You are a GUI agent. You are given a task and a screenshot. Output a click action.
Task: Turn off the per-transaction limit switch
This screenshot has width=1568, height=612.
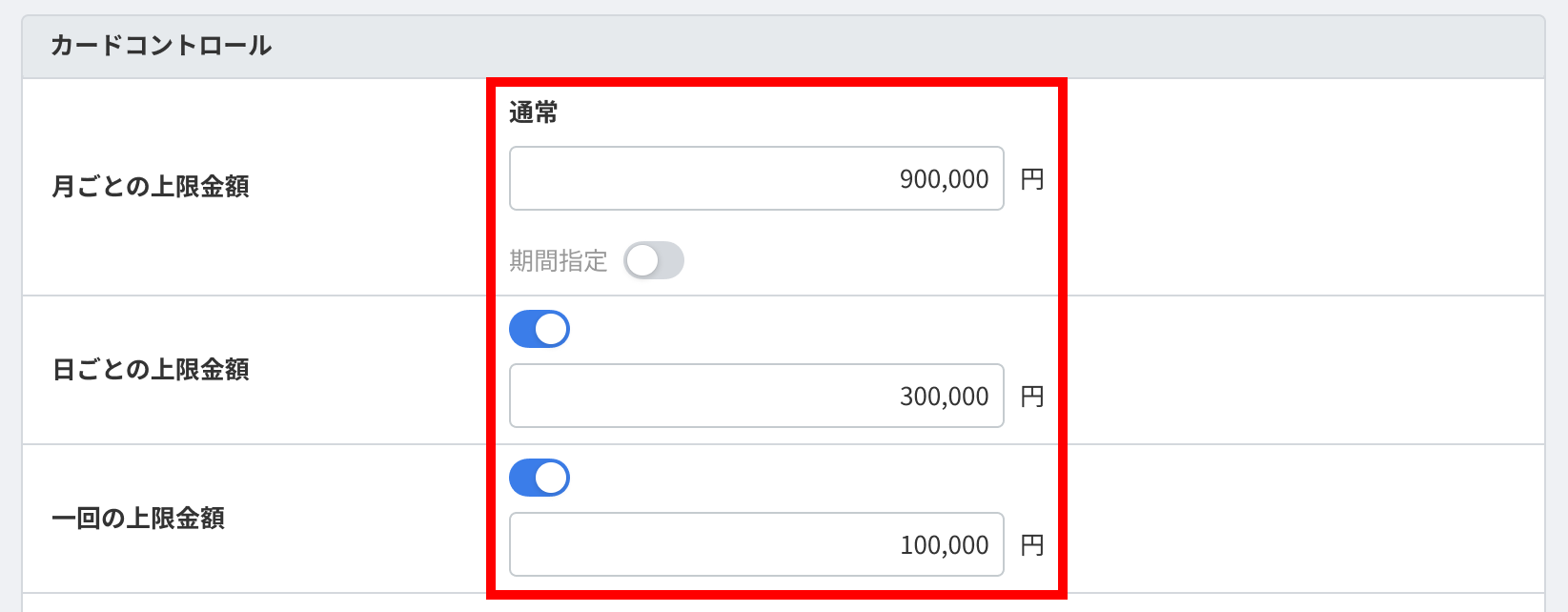(x=540, y=478)
